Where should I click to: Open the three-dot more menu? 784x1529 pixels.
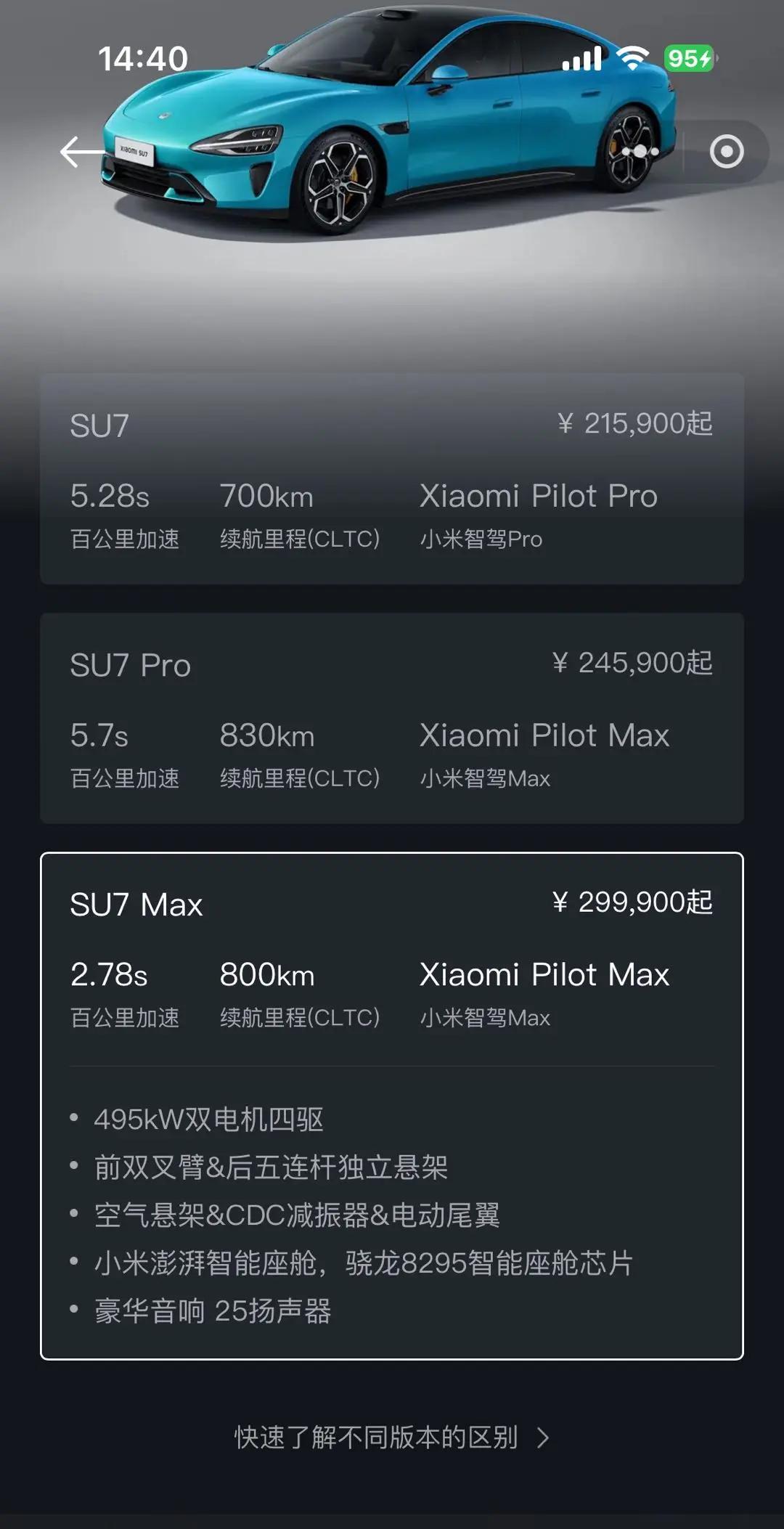coord(640,152)
